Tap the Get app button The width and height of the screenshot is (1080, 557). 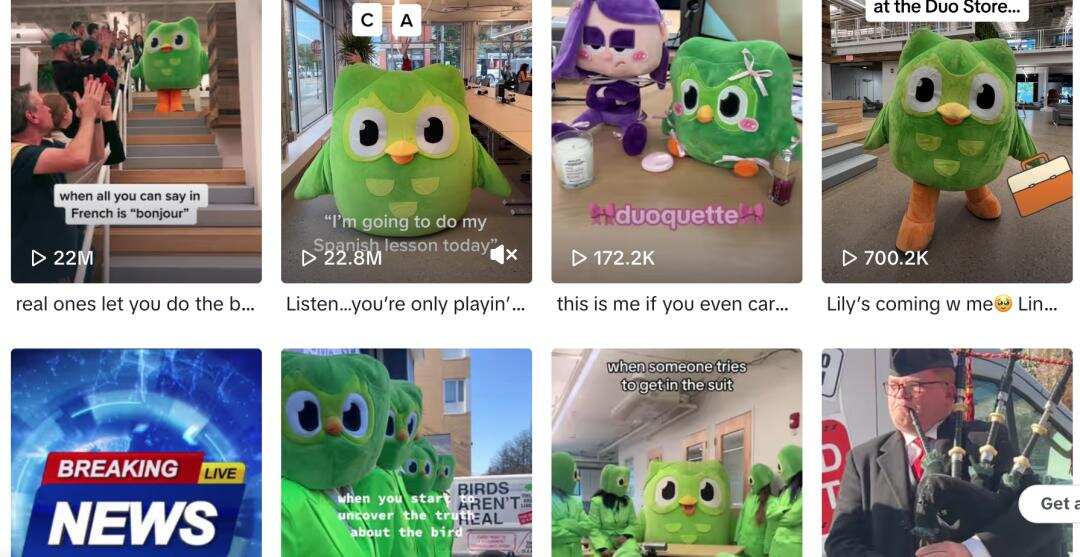pos(1052,504)
